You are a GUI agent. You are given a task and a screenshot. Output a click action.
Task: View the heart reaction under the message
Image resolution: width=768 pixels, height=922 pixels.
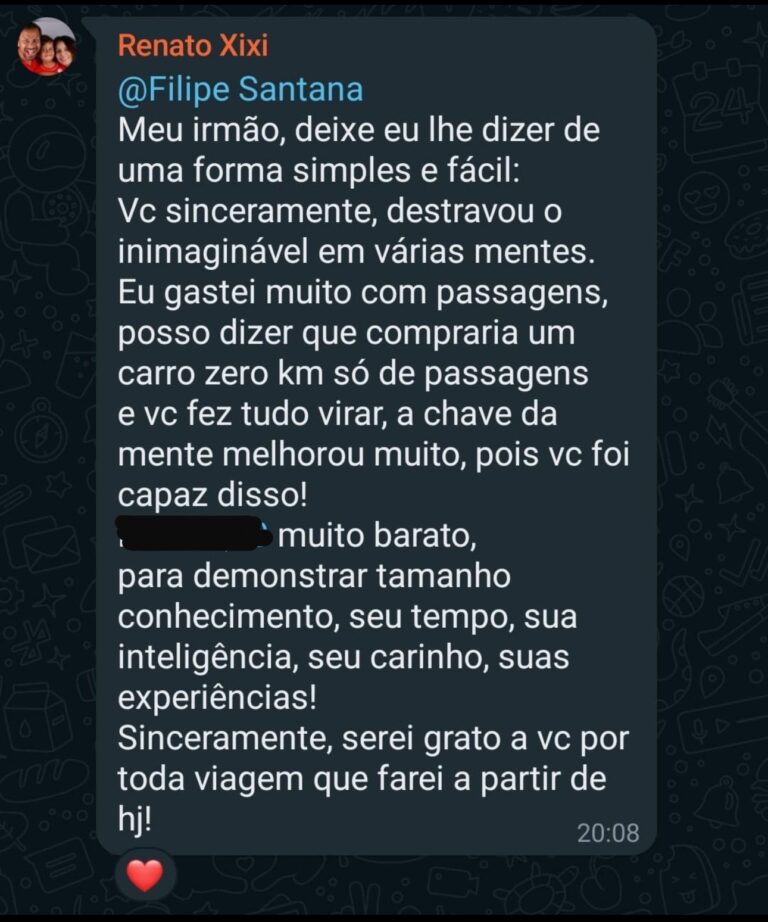pyautogui.click(x=145, y=875)
